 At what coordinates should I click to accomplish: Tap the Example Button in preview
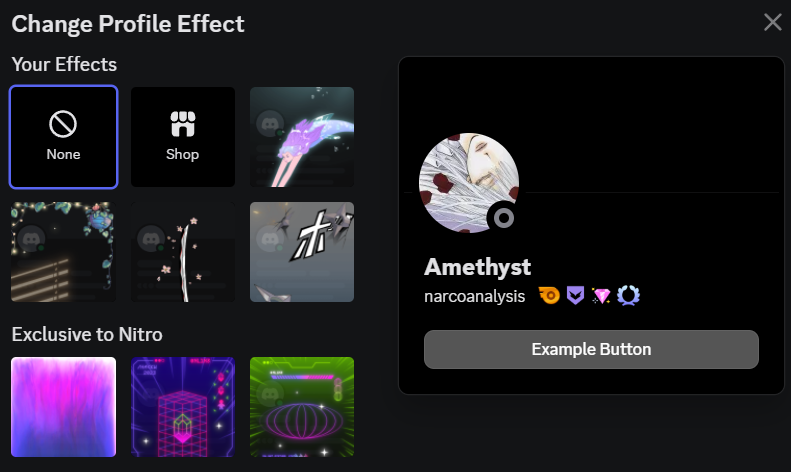[x=591, y=350]
